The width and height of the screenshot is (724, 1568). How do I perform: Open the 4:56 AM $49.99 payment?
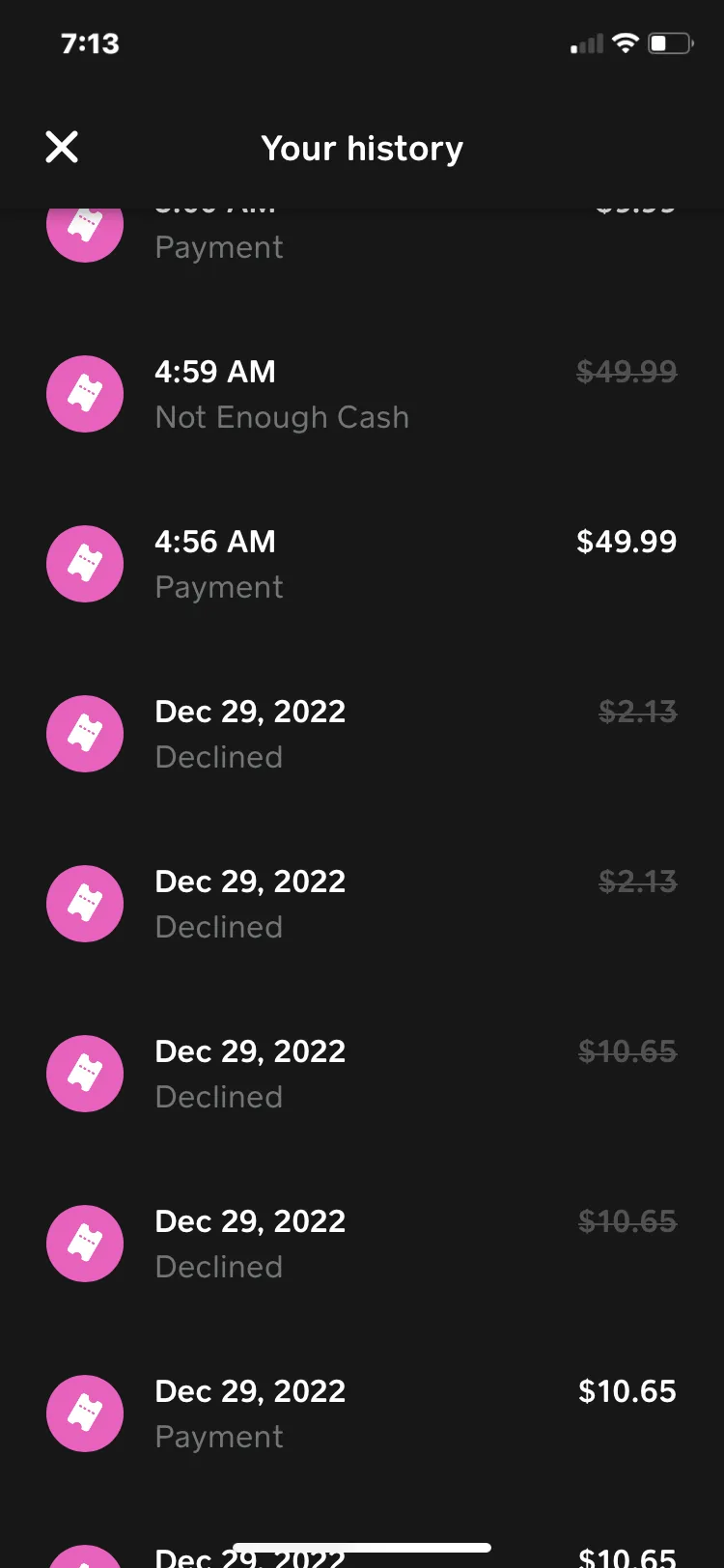pos(362,564)
